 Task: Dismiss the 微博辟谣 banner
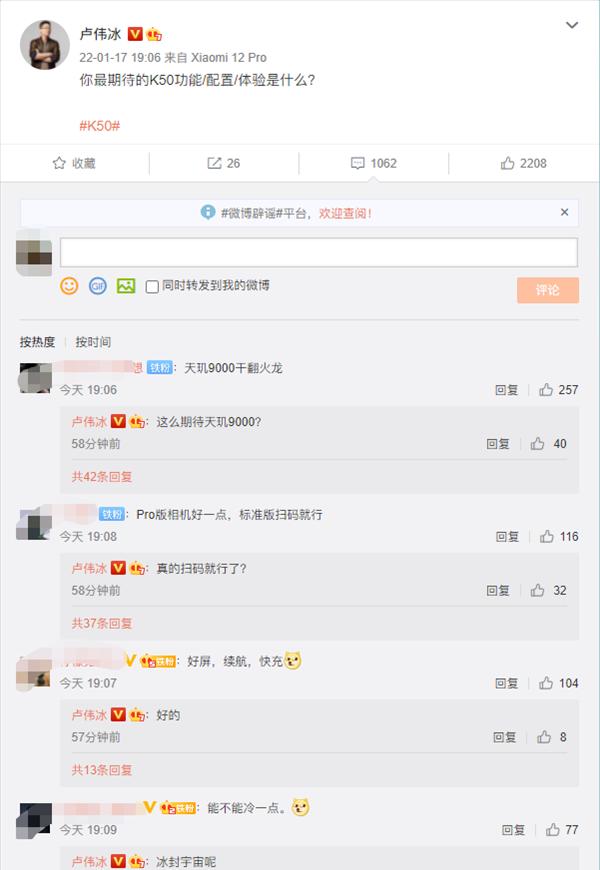(x=564, y=212)
